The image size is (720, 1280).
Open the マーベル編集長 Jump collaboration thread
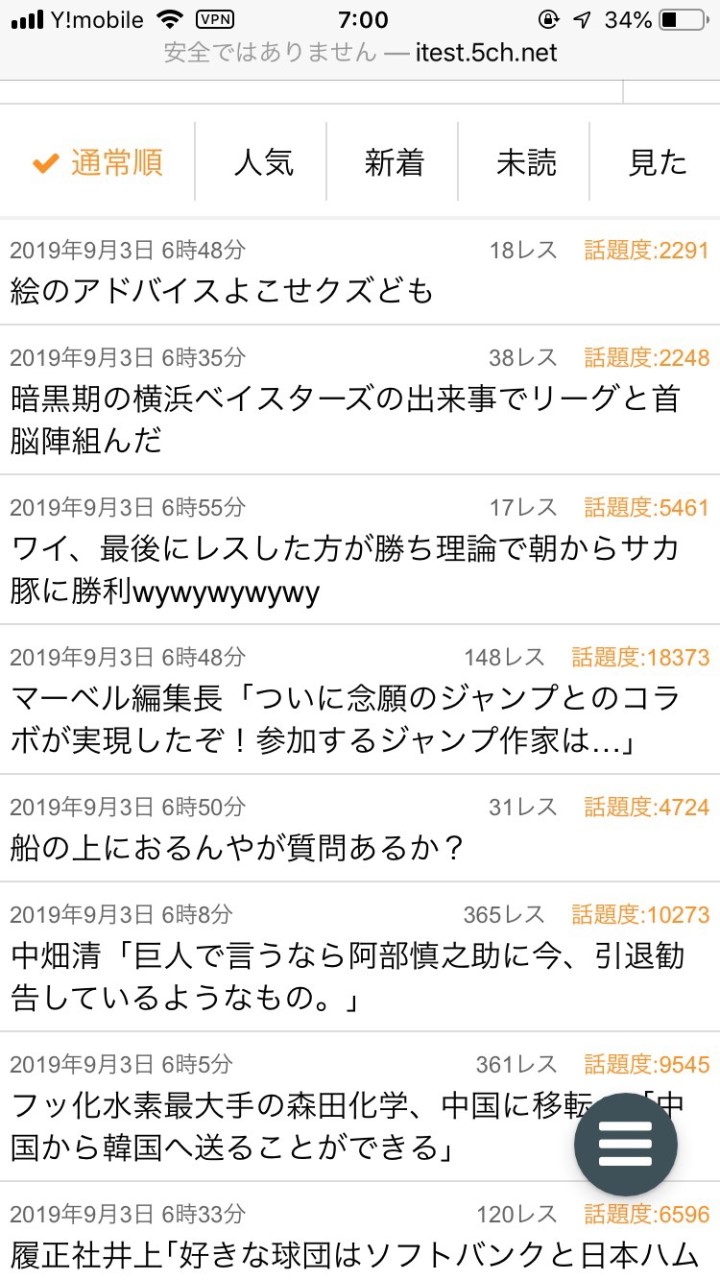(360, 700)
